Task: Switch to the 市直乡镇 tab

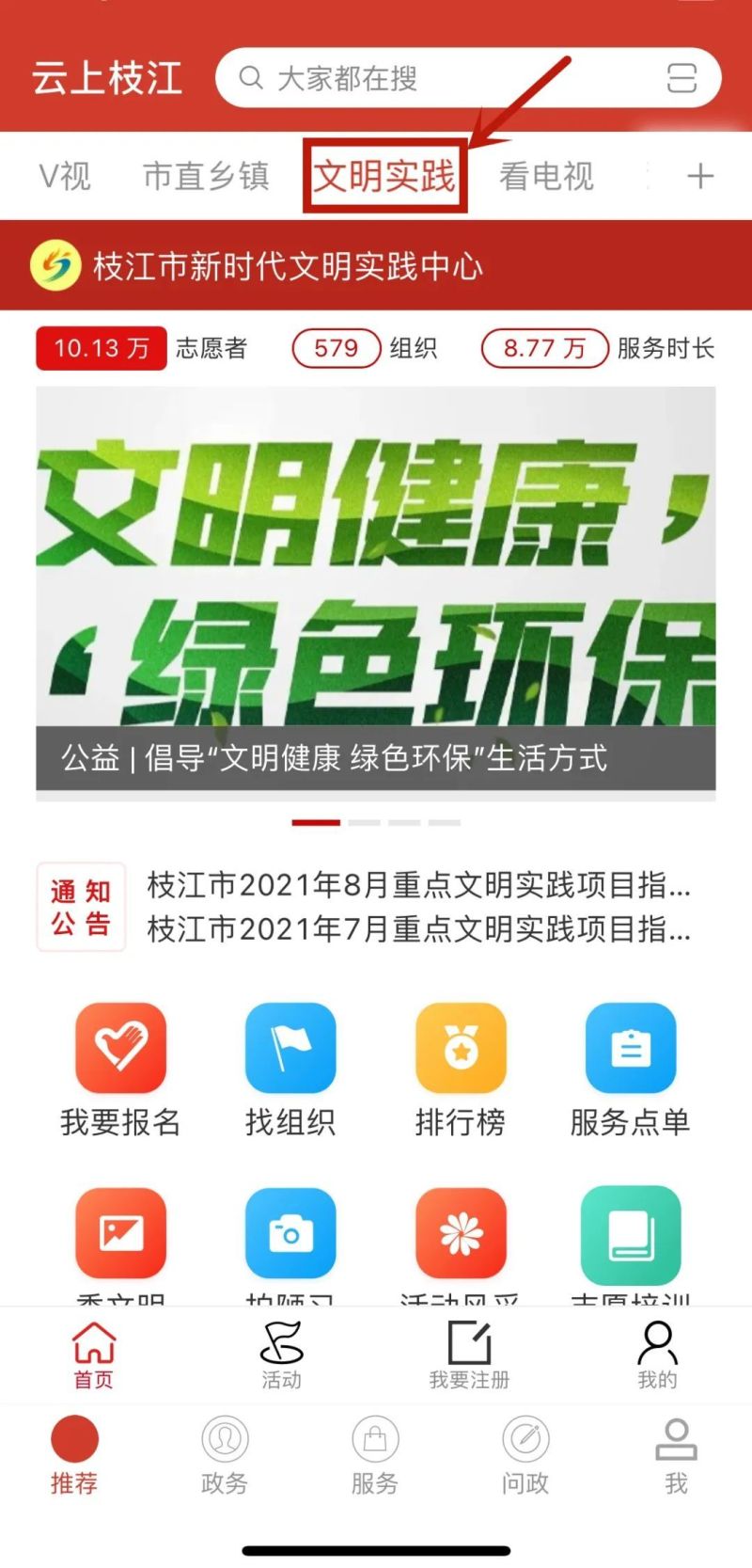Action: (x=206, y=176)
